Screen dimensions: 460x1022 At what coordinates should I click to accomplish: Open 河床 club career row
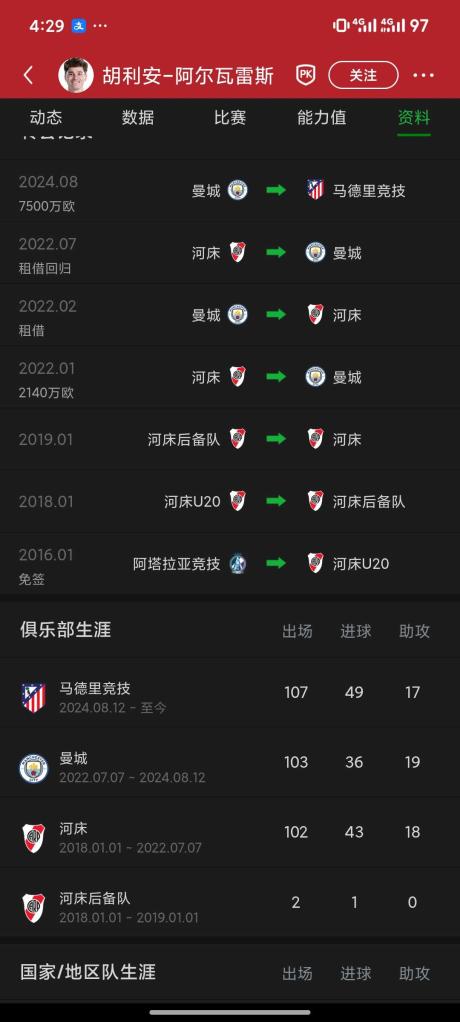coord(230,837)
